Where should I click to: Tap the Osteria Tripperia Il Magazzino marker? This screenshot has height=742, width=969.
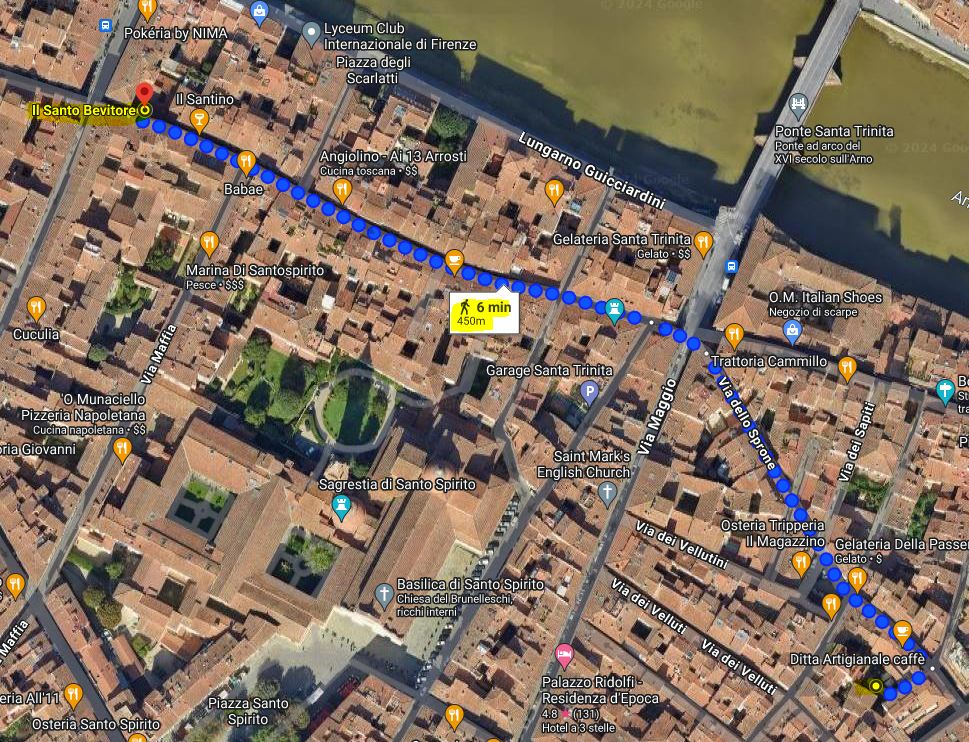click(x=801, y=564)
